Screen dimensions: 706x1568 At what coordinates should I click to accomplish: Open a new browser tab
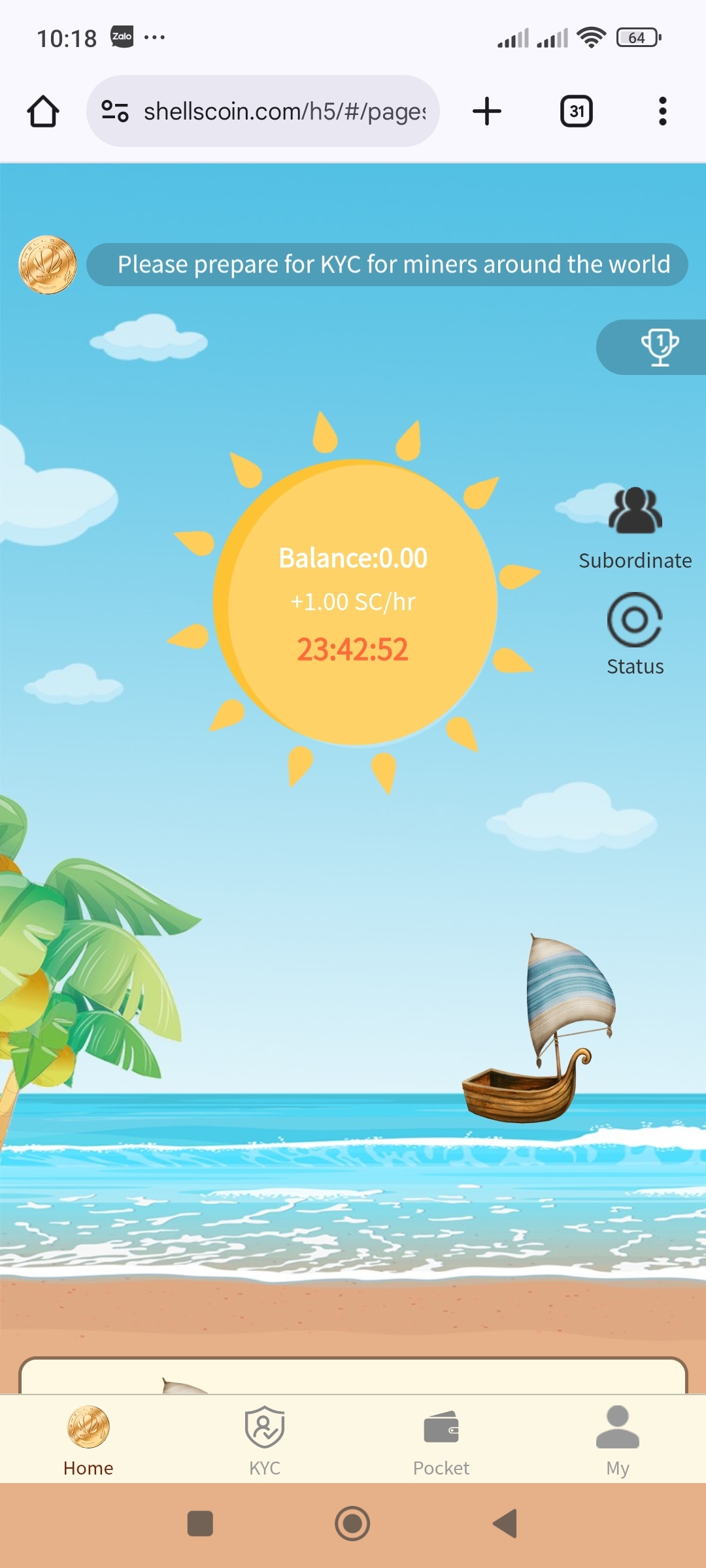click(x=487, y=111)
